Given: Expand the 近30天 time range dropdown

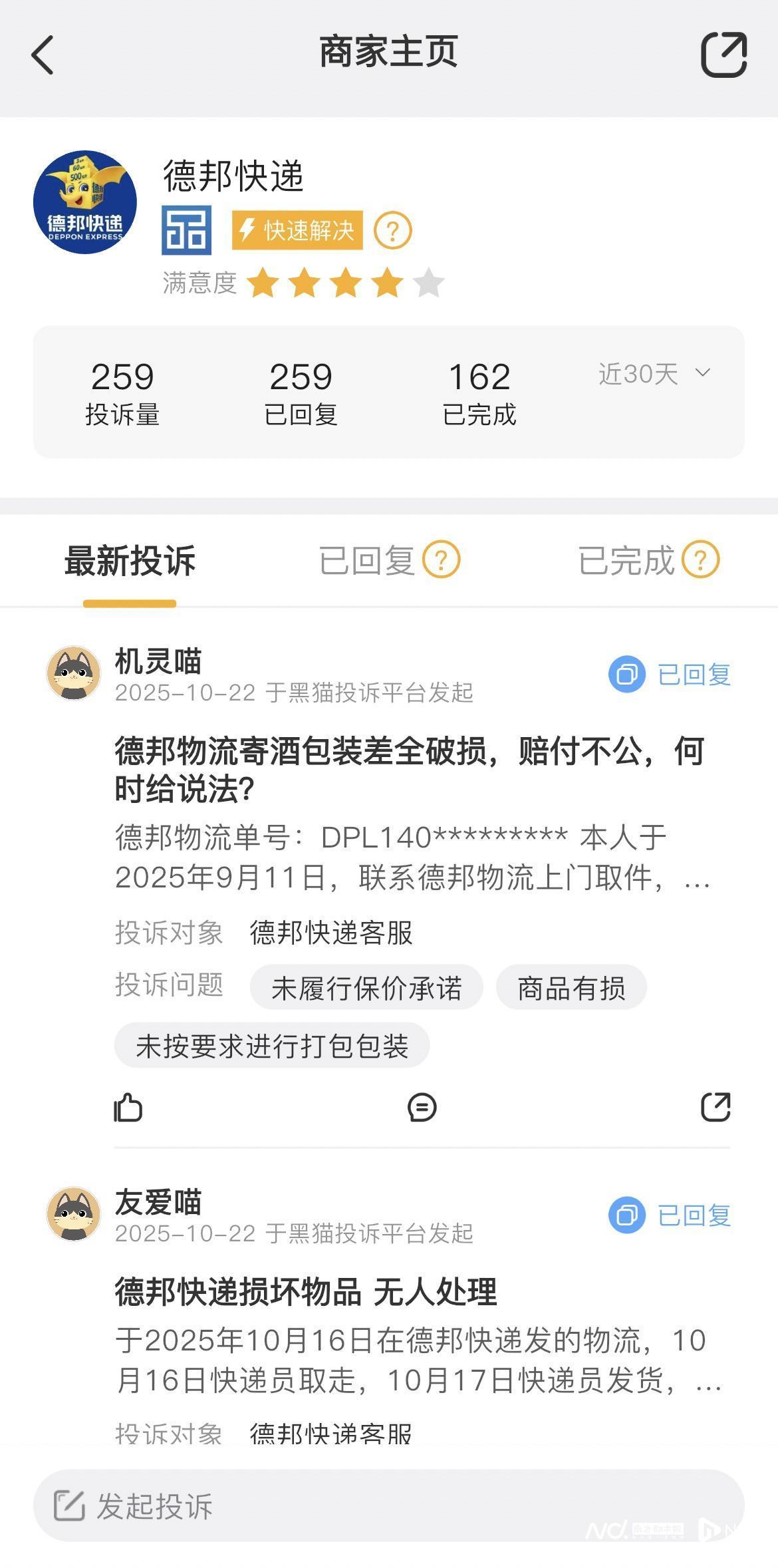Looking at the screenshot, I should tap(654, 375).
